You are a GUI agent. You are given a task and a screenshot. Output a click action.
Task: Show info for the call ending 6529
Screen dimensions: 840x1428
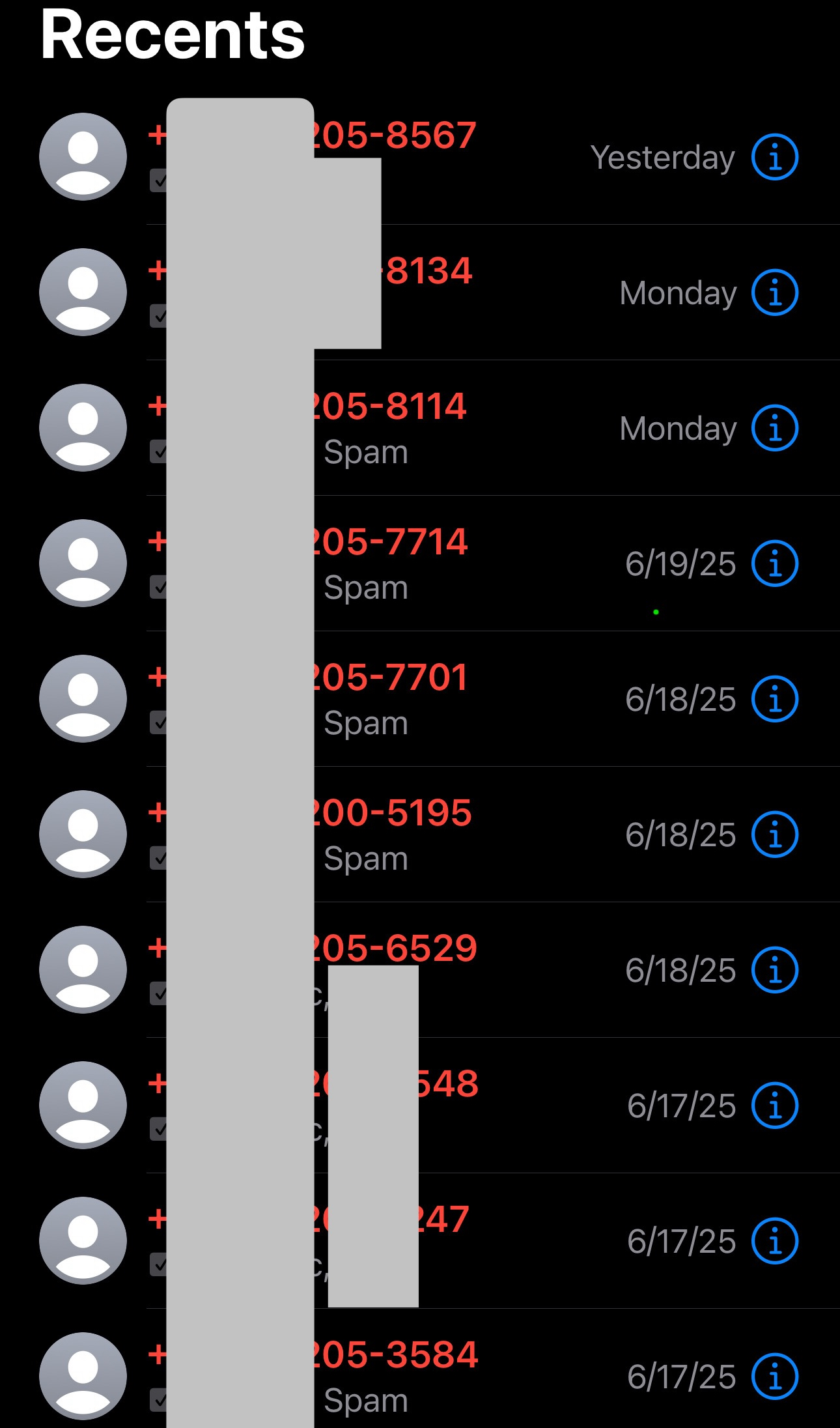[x=774, y=970]
